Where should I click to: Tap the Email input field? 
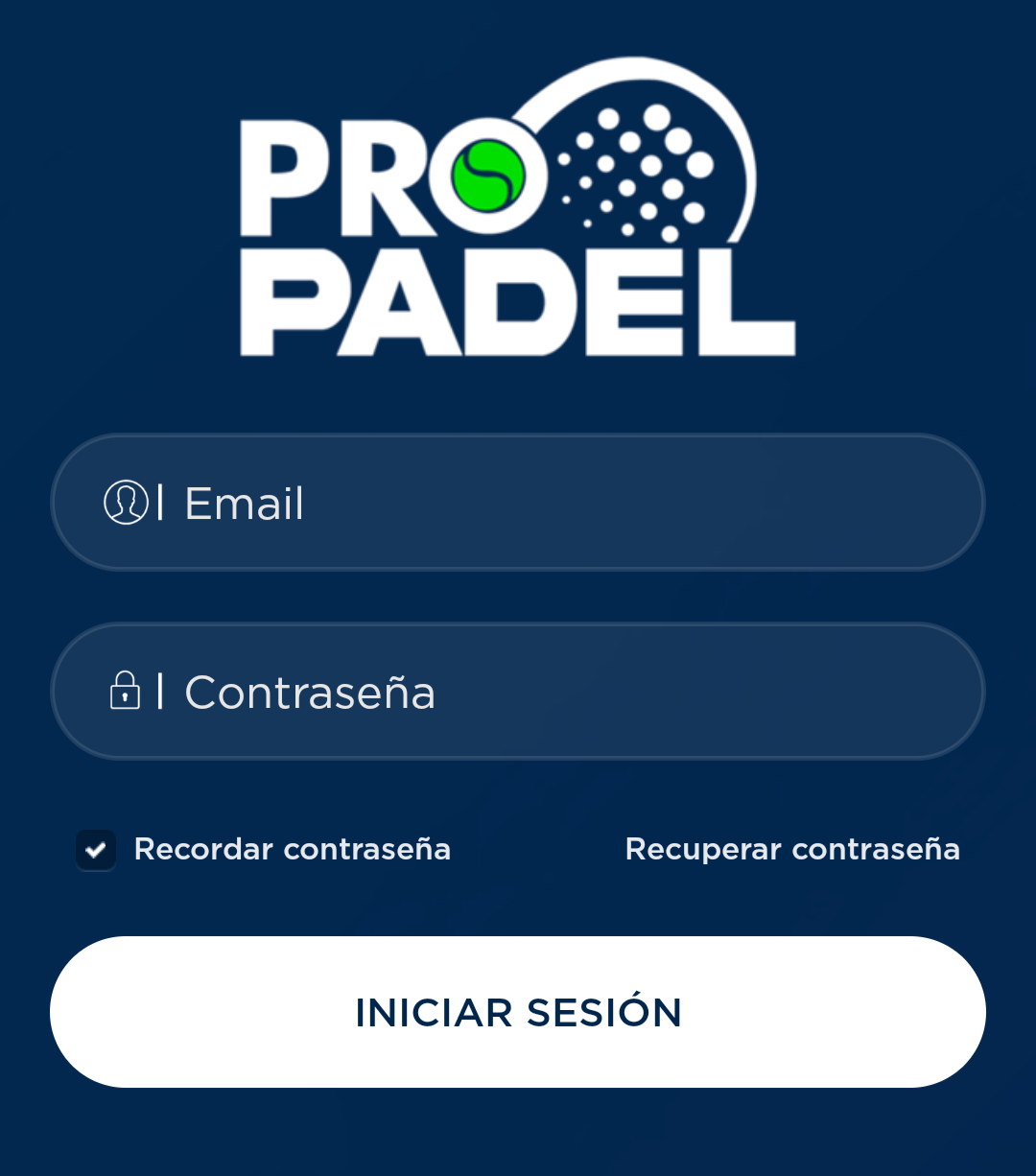point(518,503)
